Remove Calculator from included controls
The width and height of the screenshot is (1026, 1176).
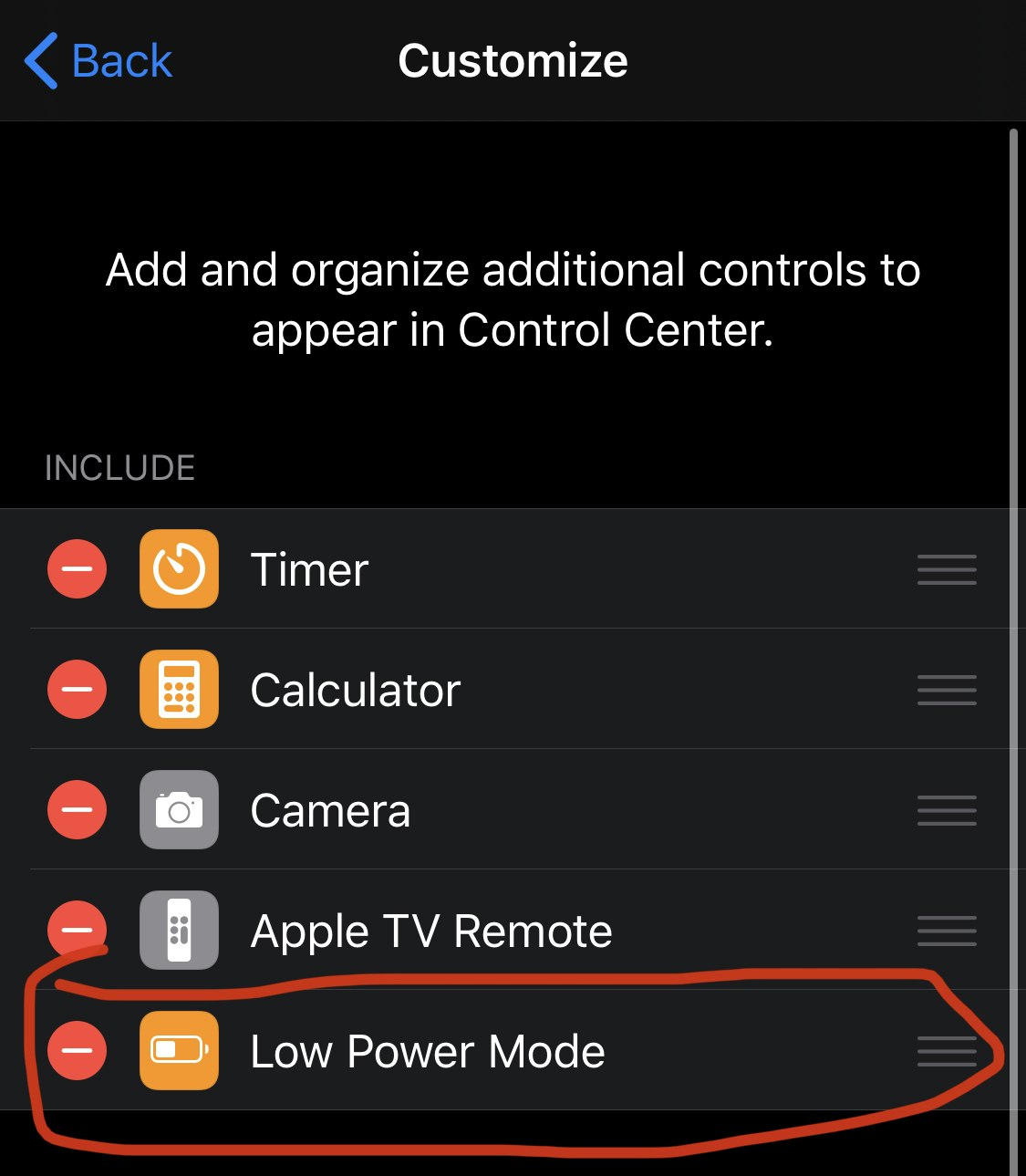click(x=77, y=690)
